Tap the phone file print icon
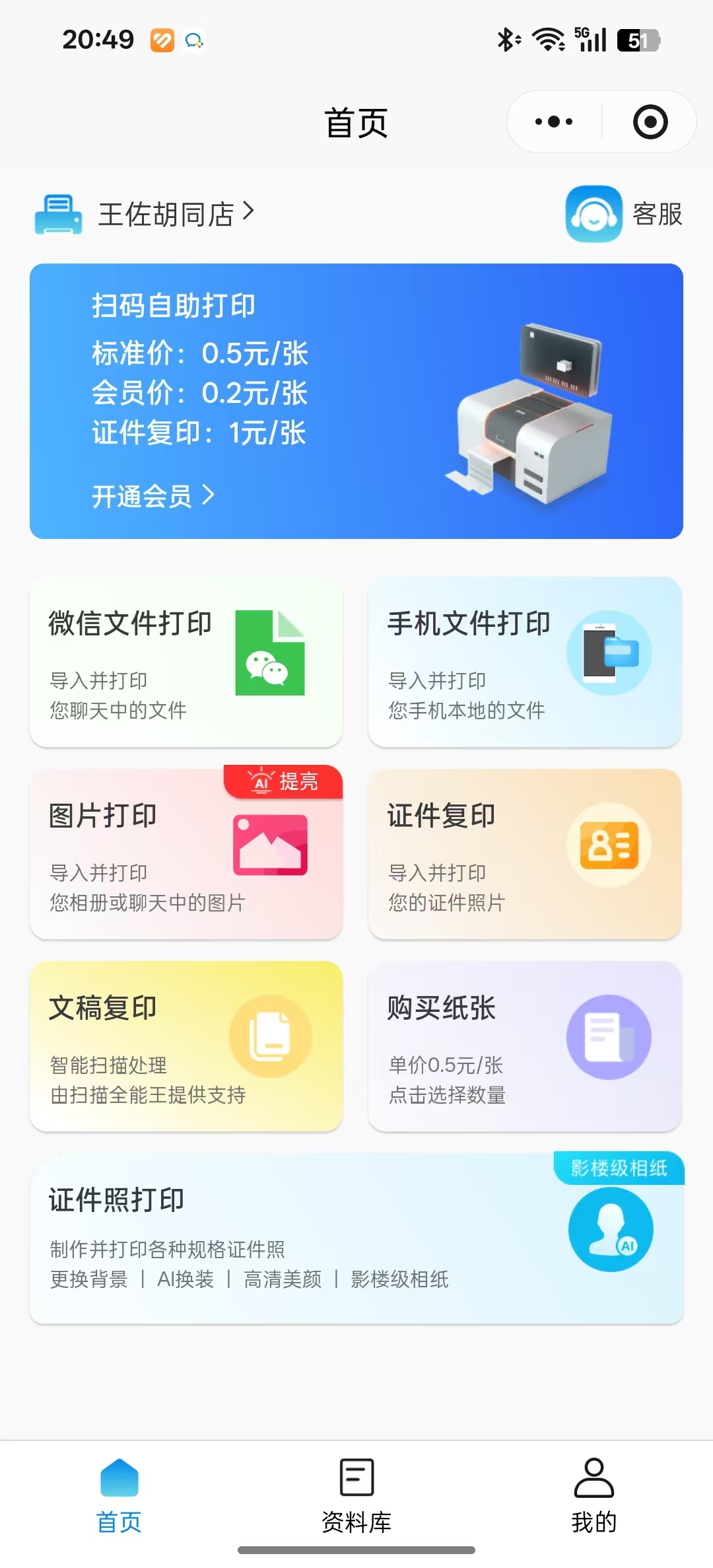Image resolution: width=713 pixels, height=1568 pixels. click(x=607, y=654)
